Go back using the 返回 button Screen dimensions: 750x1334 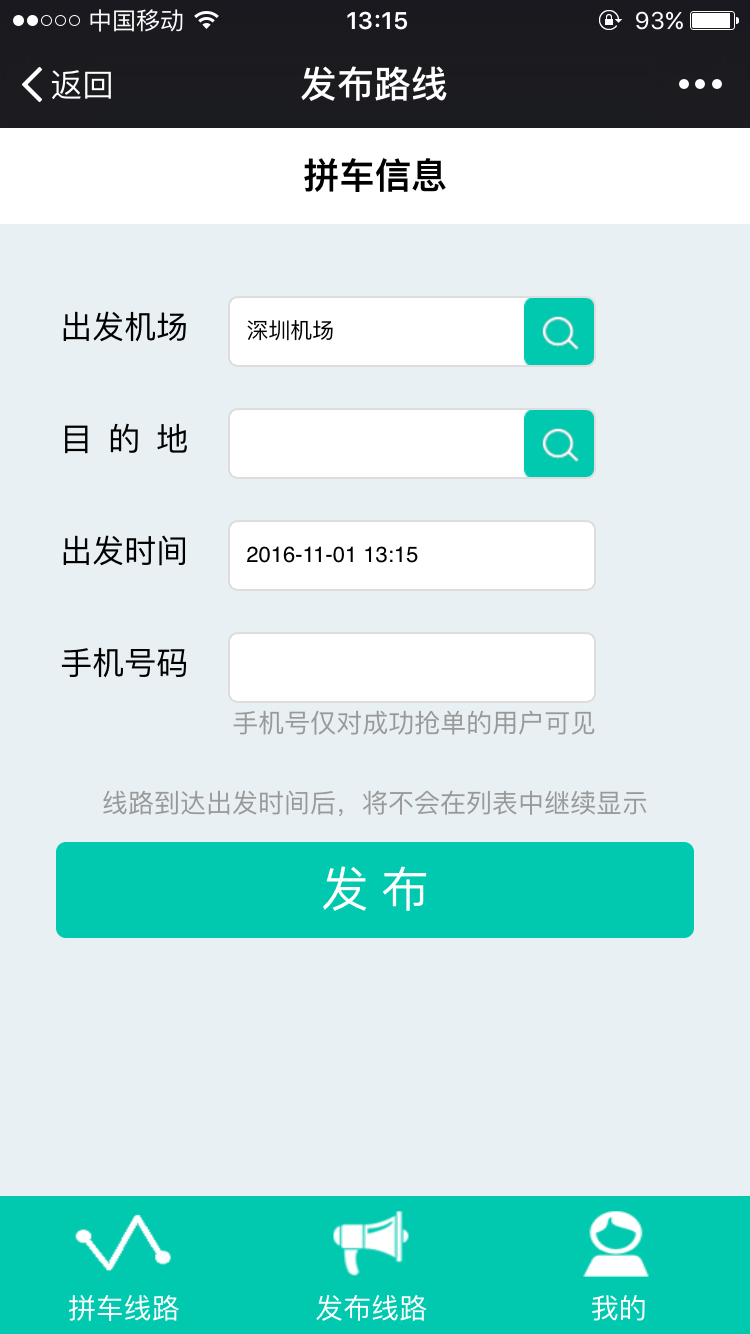point(67,85)
